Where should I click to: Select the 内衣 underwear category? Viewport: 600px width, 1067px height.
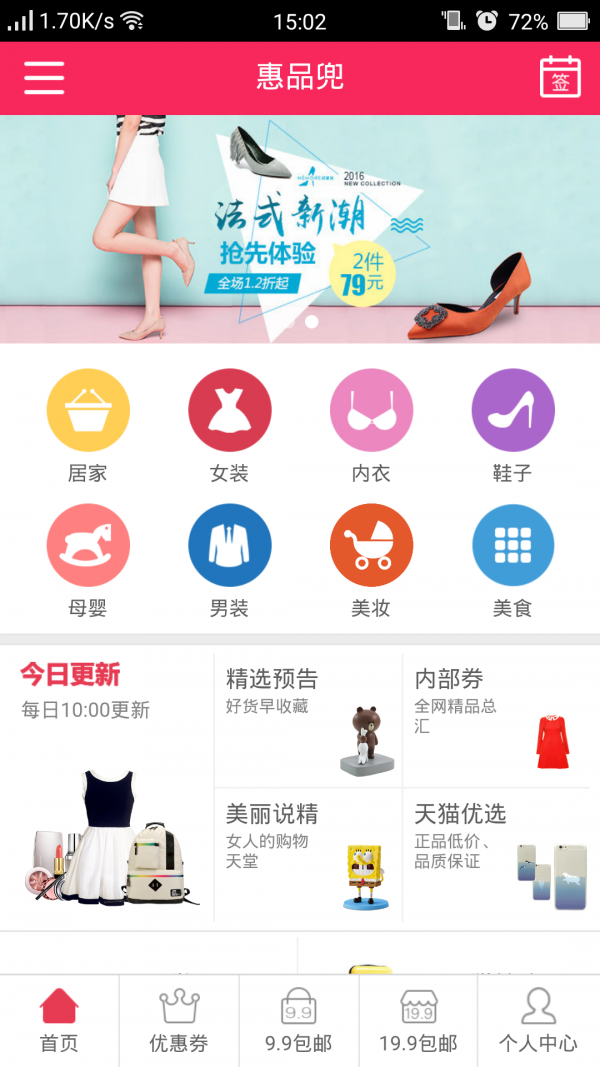click(371, 425)
